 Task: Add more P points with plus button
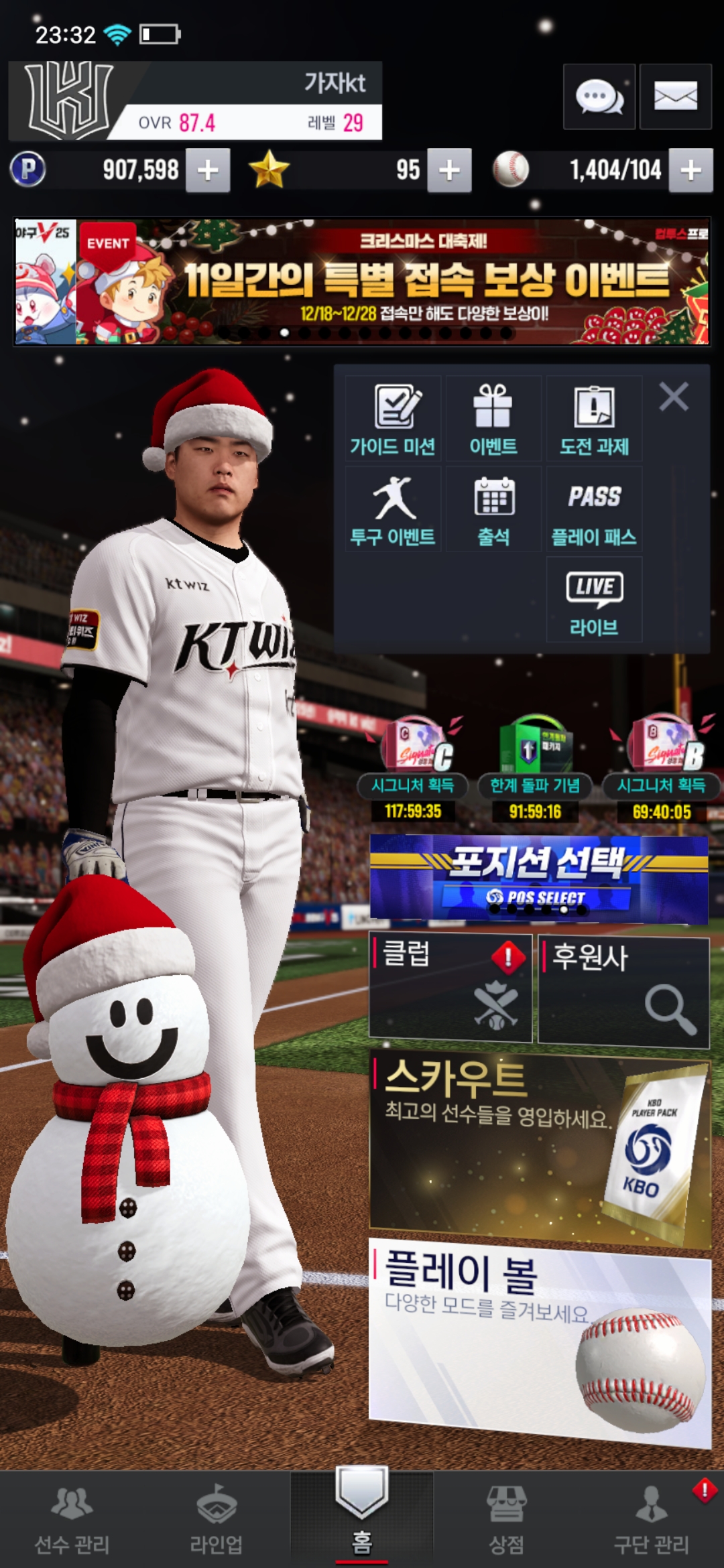(x=208, y=170)
